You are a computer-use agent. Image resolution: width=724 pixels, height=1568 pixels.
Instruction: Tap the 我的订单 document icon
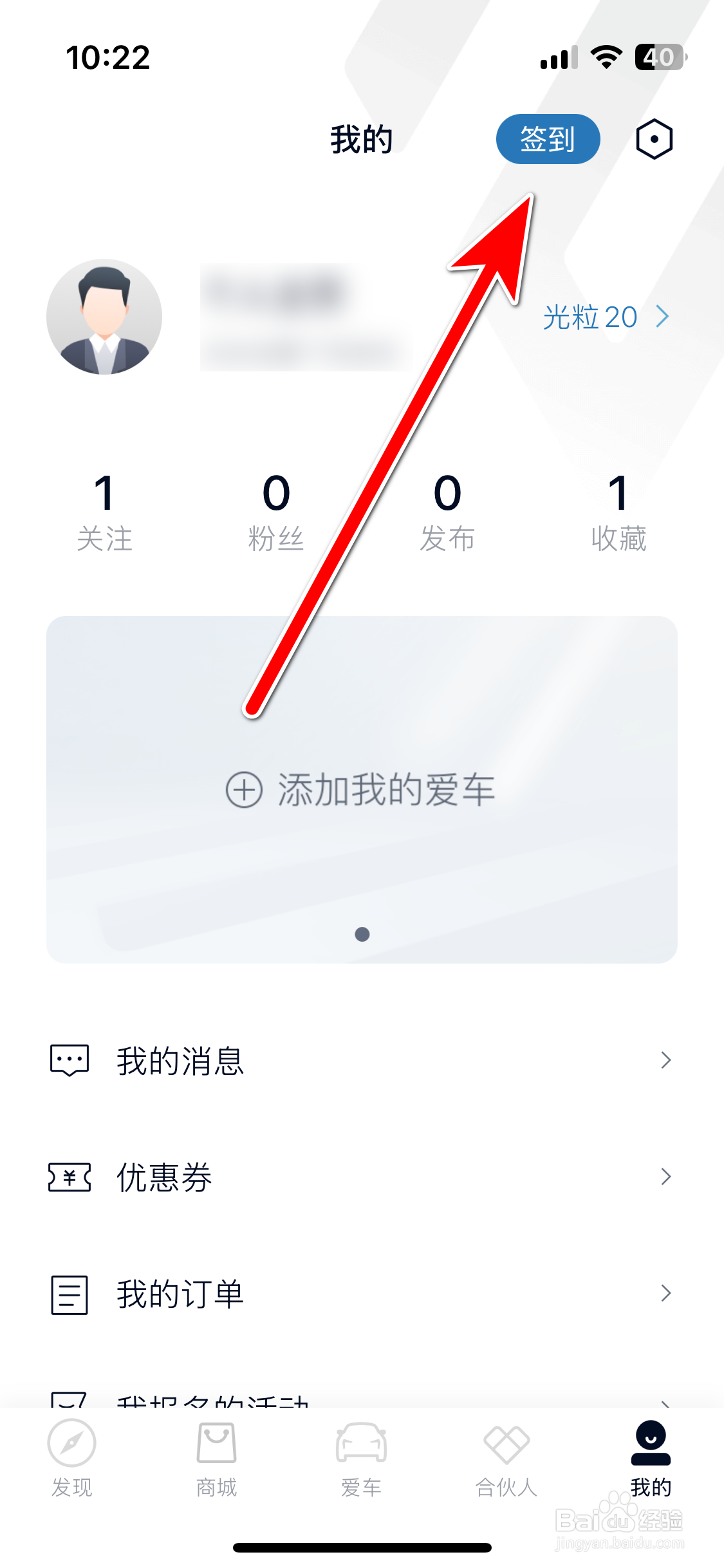click(68, 1294)
